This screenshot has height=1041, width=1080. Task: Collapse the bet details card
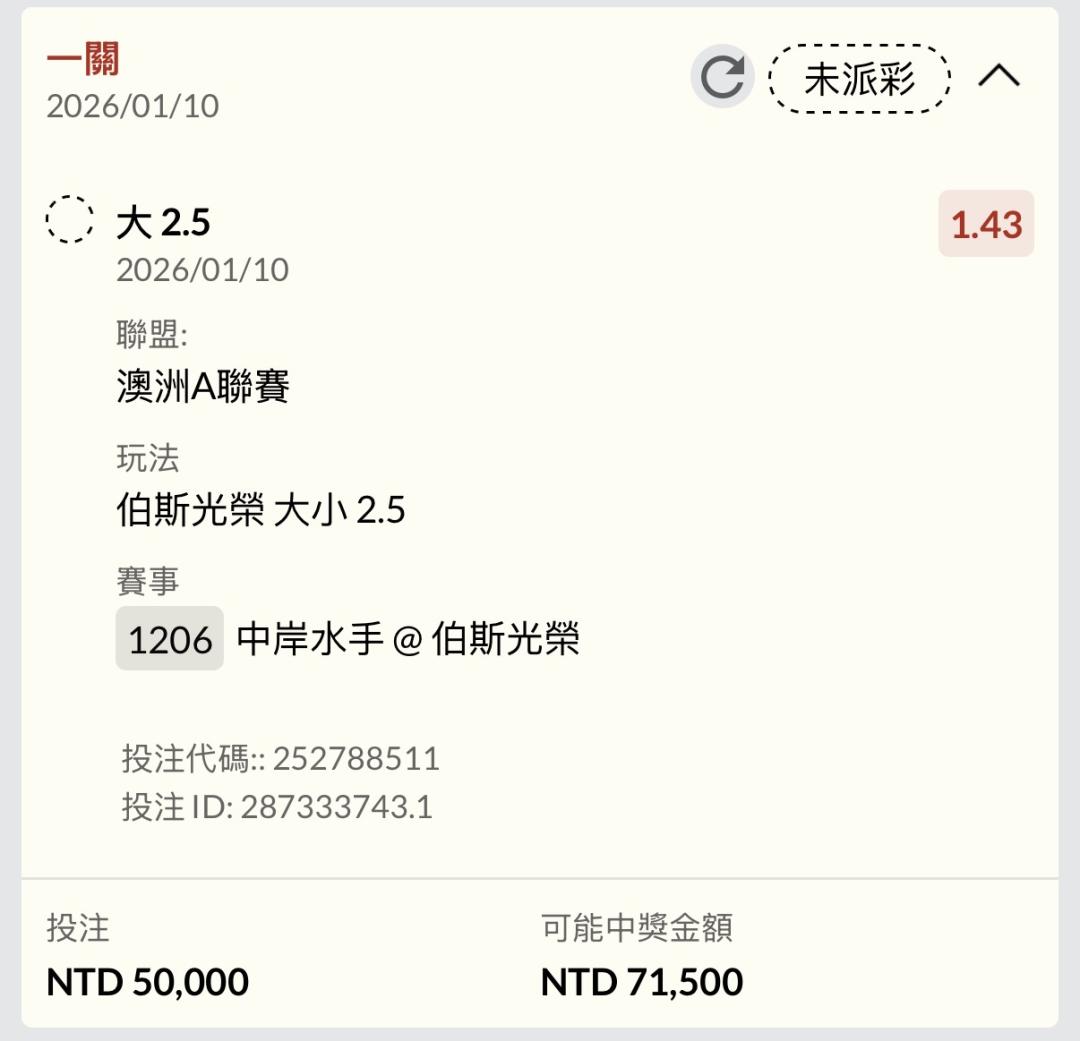coord(998,77)
